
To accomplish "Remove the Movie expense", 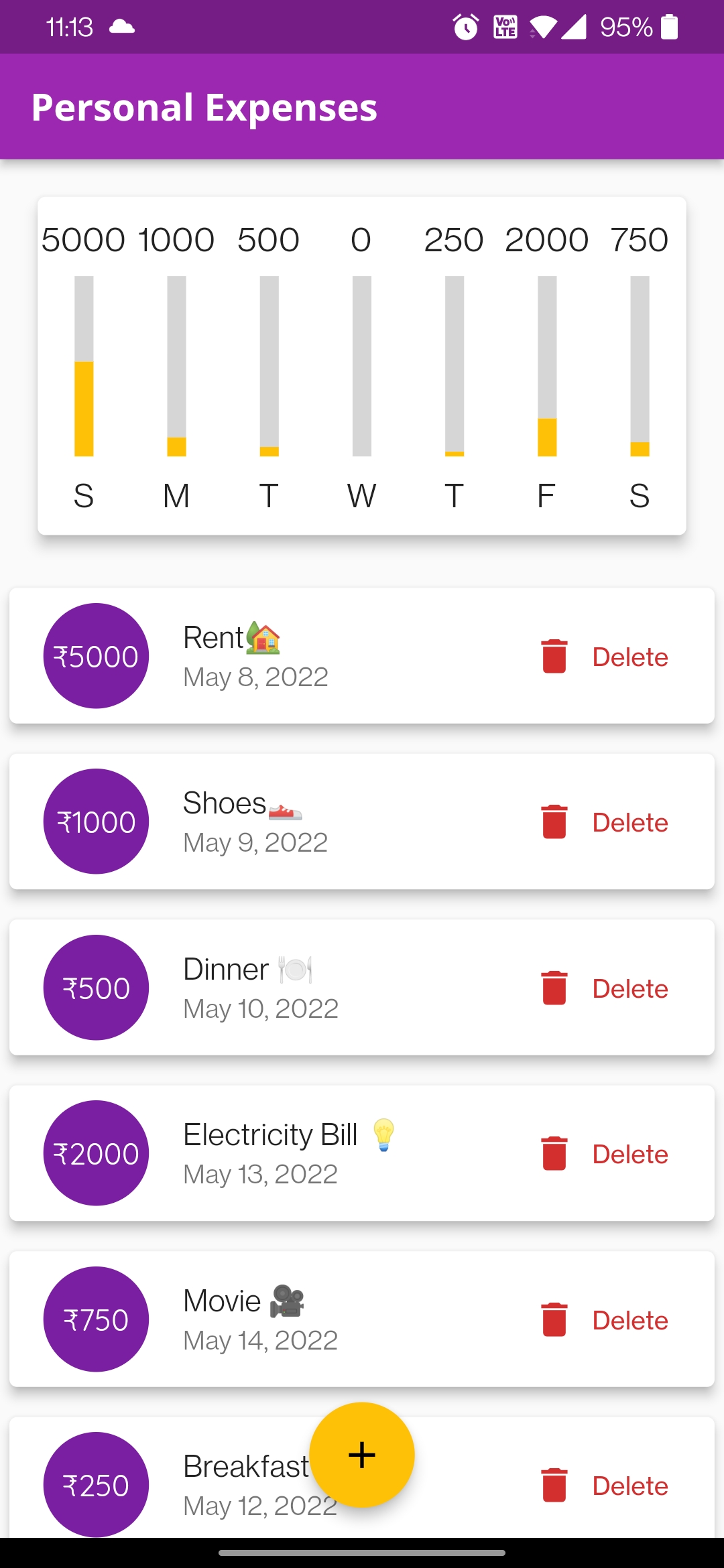I will tap(605, 1320).
